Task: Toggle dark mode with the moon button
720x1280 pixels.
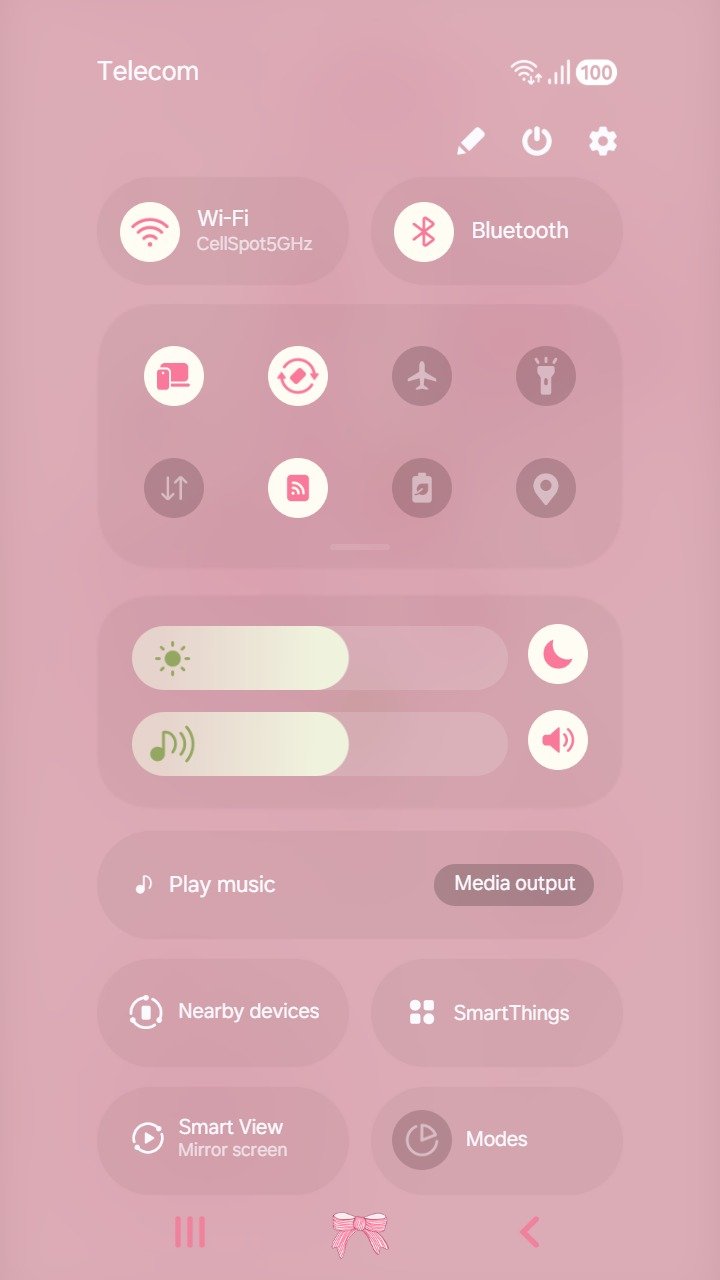Action: coord(558,654)
